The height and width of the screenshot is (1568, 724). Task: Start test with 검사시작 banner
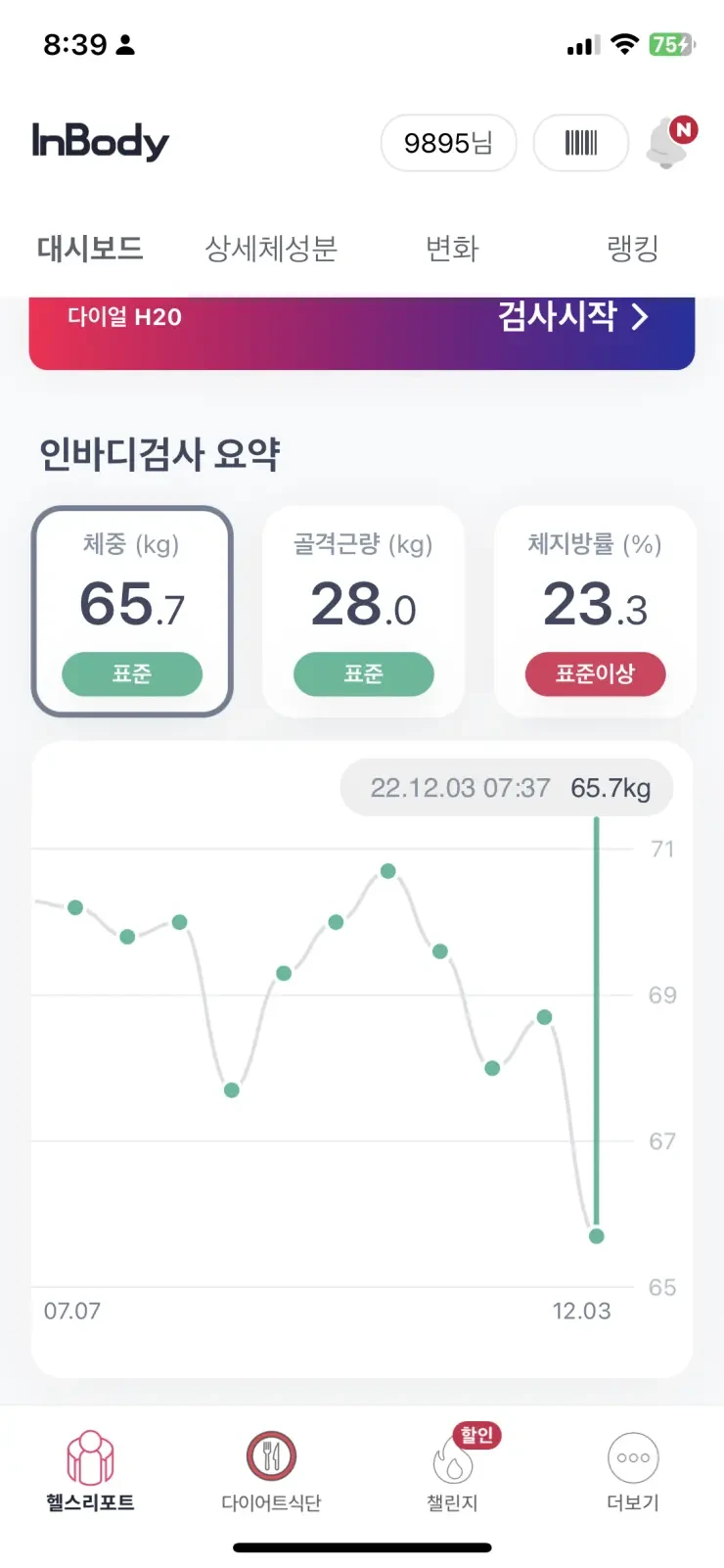tap(362, 333)
